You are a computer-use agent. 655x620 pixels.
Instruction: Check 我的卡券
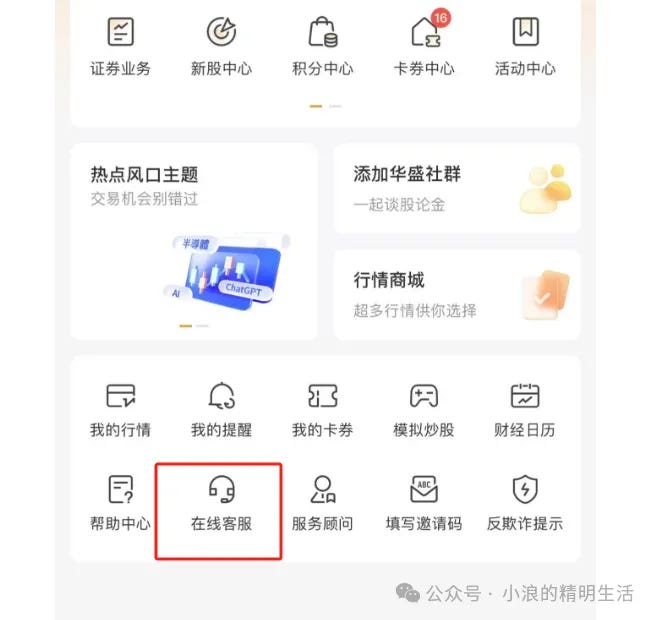tap(323, 410)
